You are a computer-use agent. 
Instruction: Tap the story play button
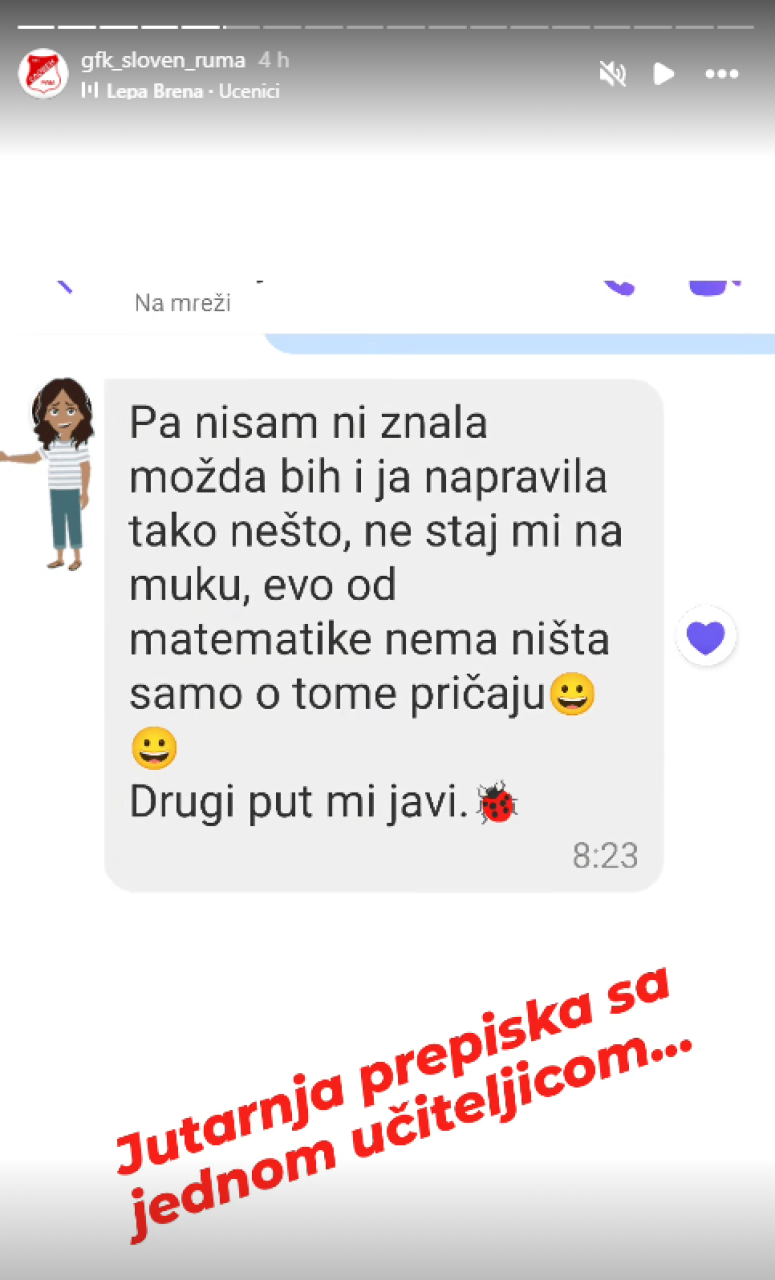[x=663, y=74]
